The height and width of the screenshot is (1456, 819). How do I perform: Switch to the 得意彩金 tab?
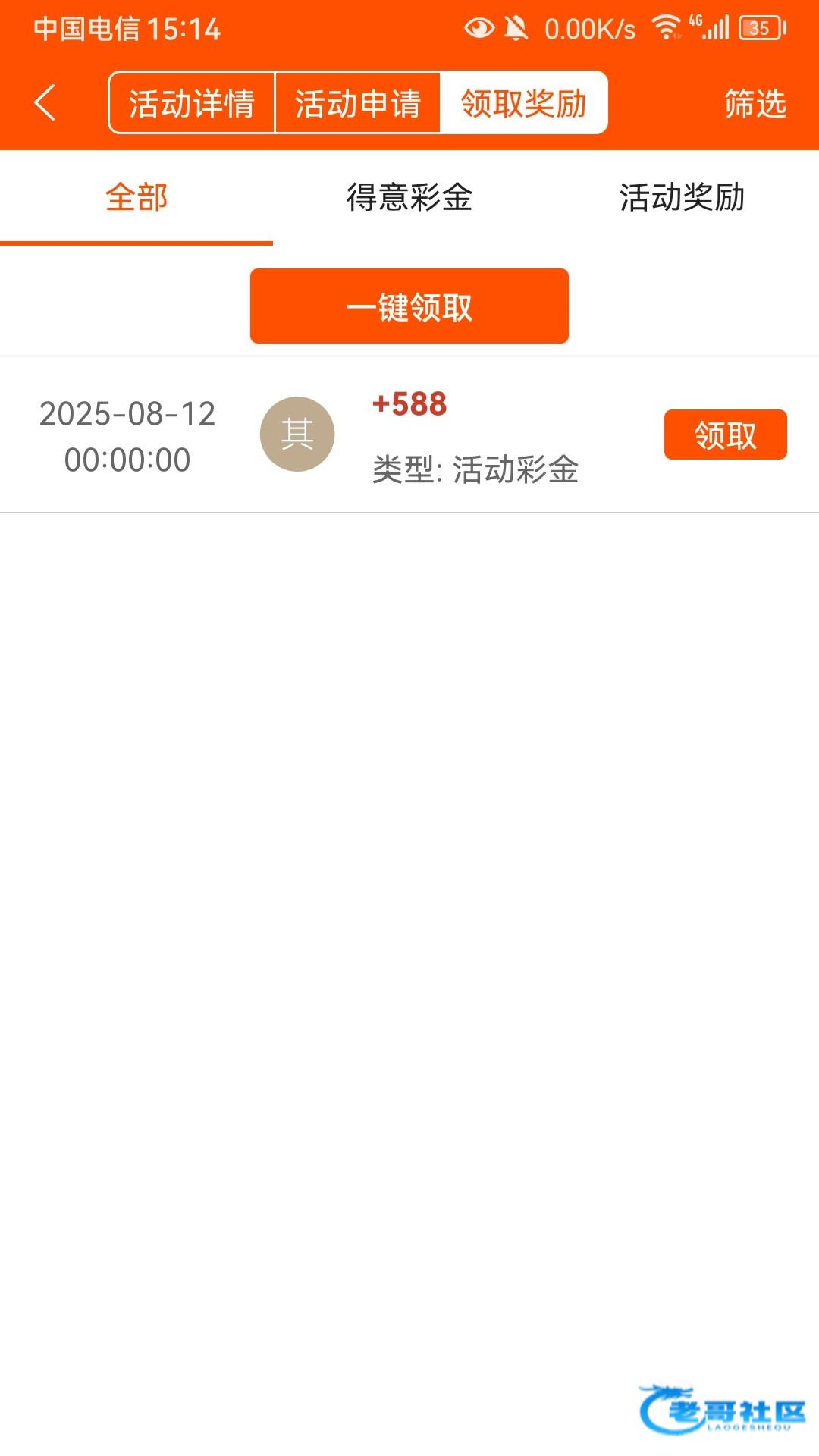tap(409, 198)
